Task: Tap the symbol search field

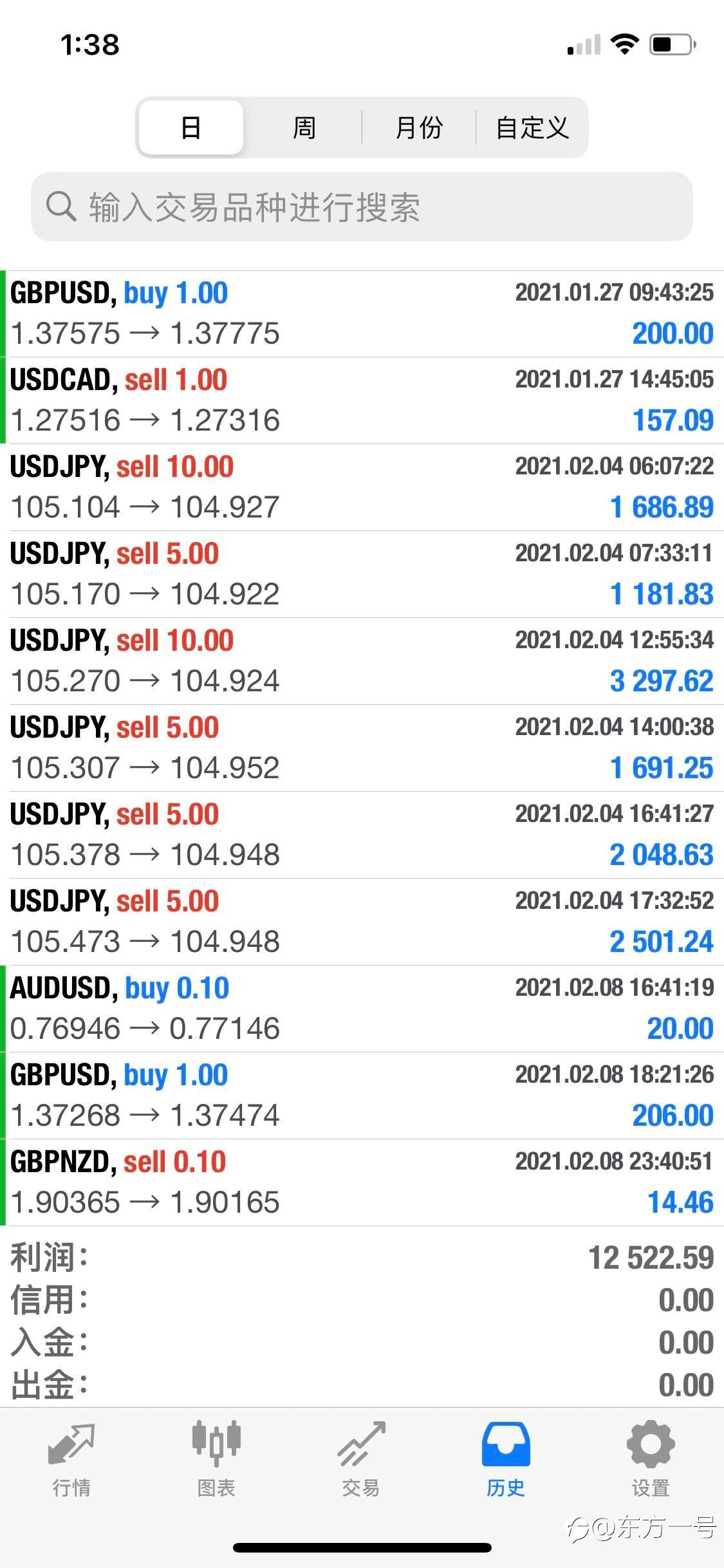Action: (x=362, y=207)
